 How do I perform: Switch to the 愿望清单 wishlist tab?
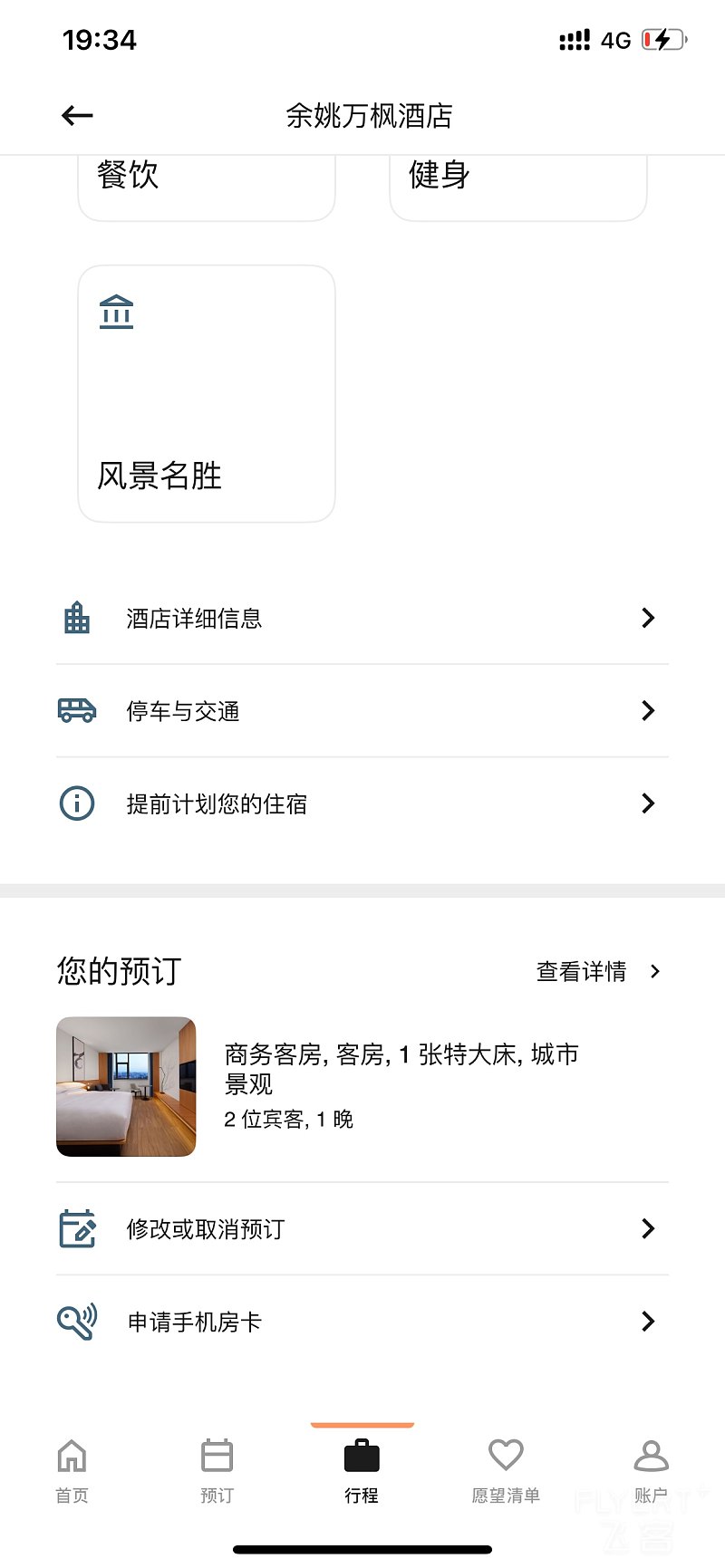[506, 1469]
